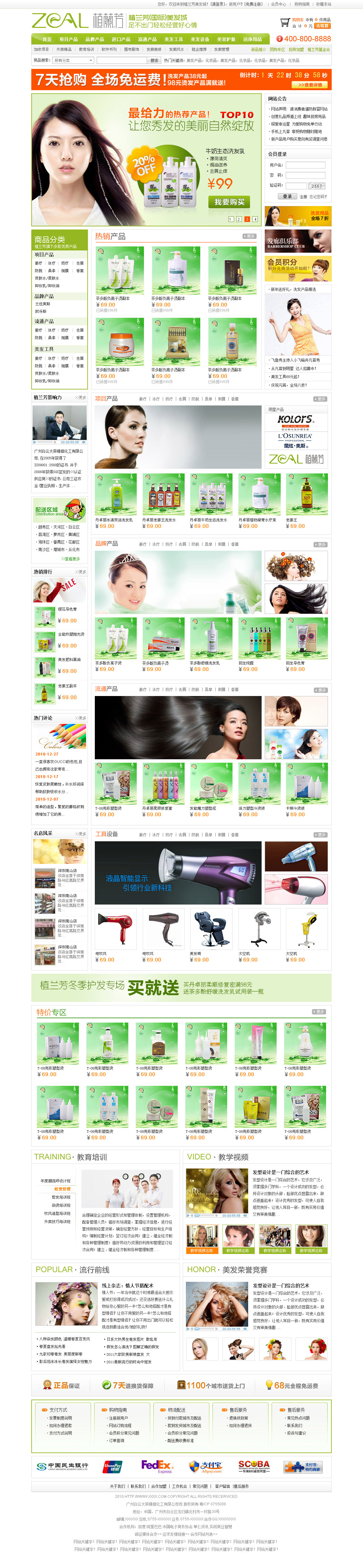Tap the 我要购买 buy button
The image size is (363, 1568).
(229, 201)
